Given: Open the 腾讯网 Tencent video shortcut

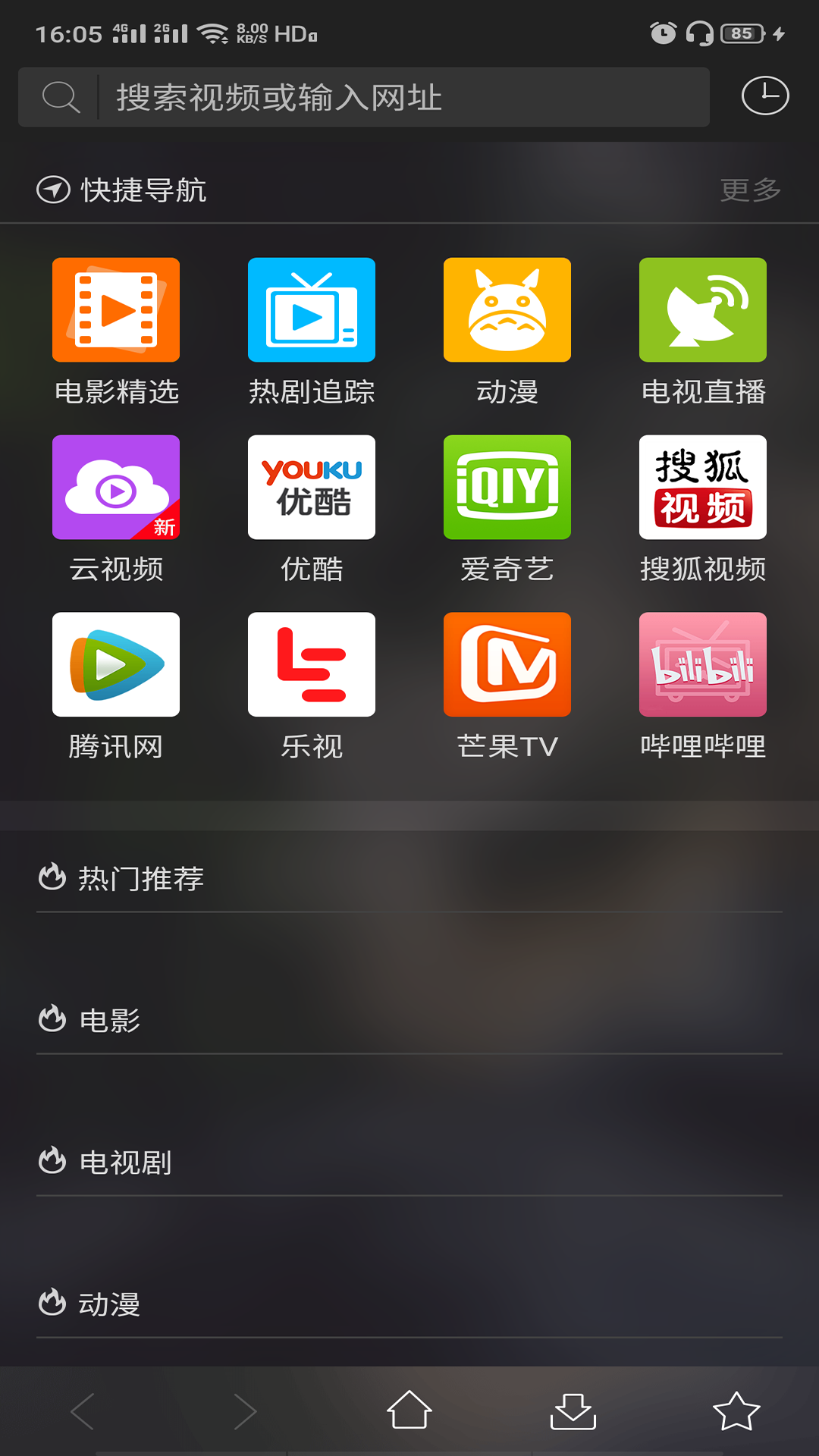Looking at the screenshot, I should [115, 664].
